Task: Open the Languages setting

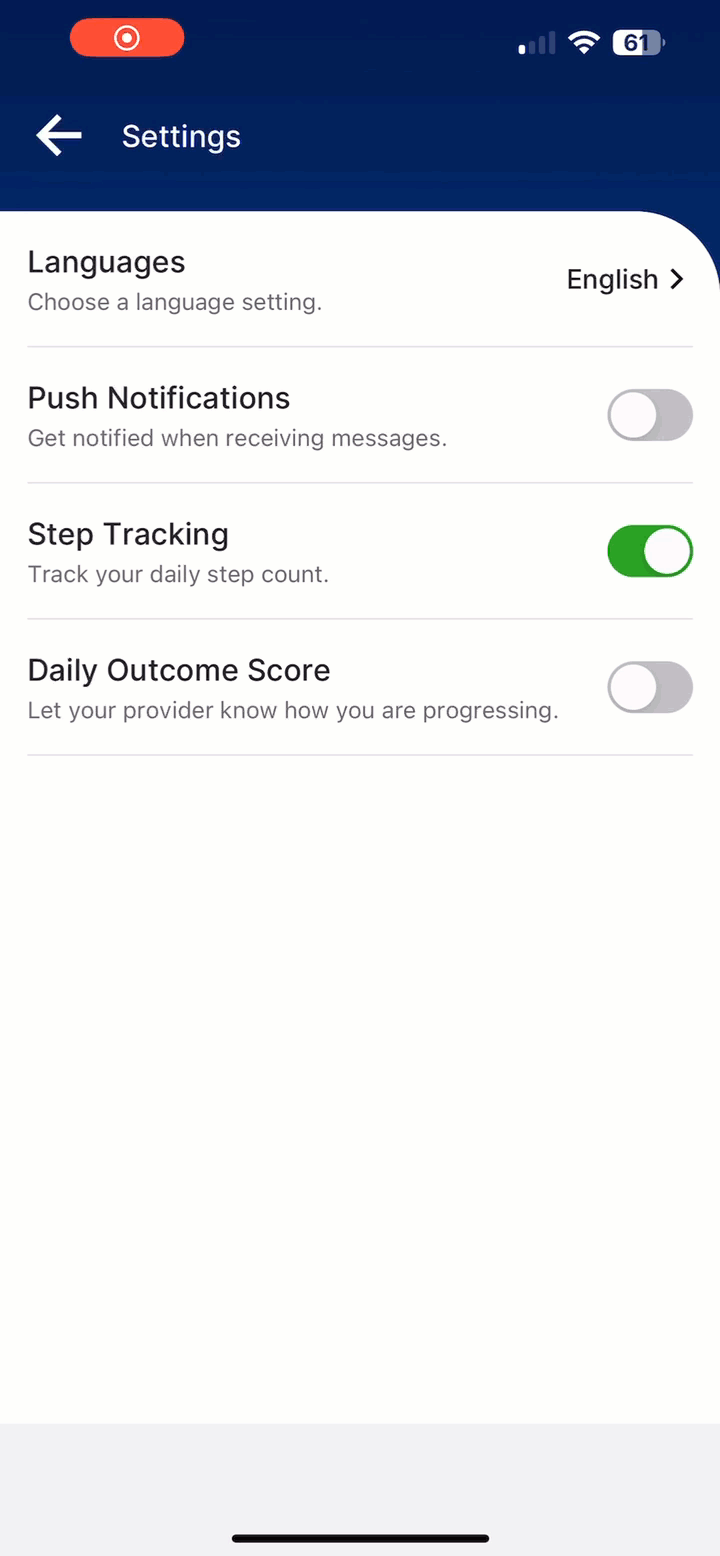Action: pyautogui.click(x=626, y=279)
